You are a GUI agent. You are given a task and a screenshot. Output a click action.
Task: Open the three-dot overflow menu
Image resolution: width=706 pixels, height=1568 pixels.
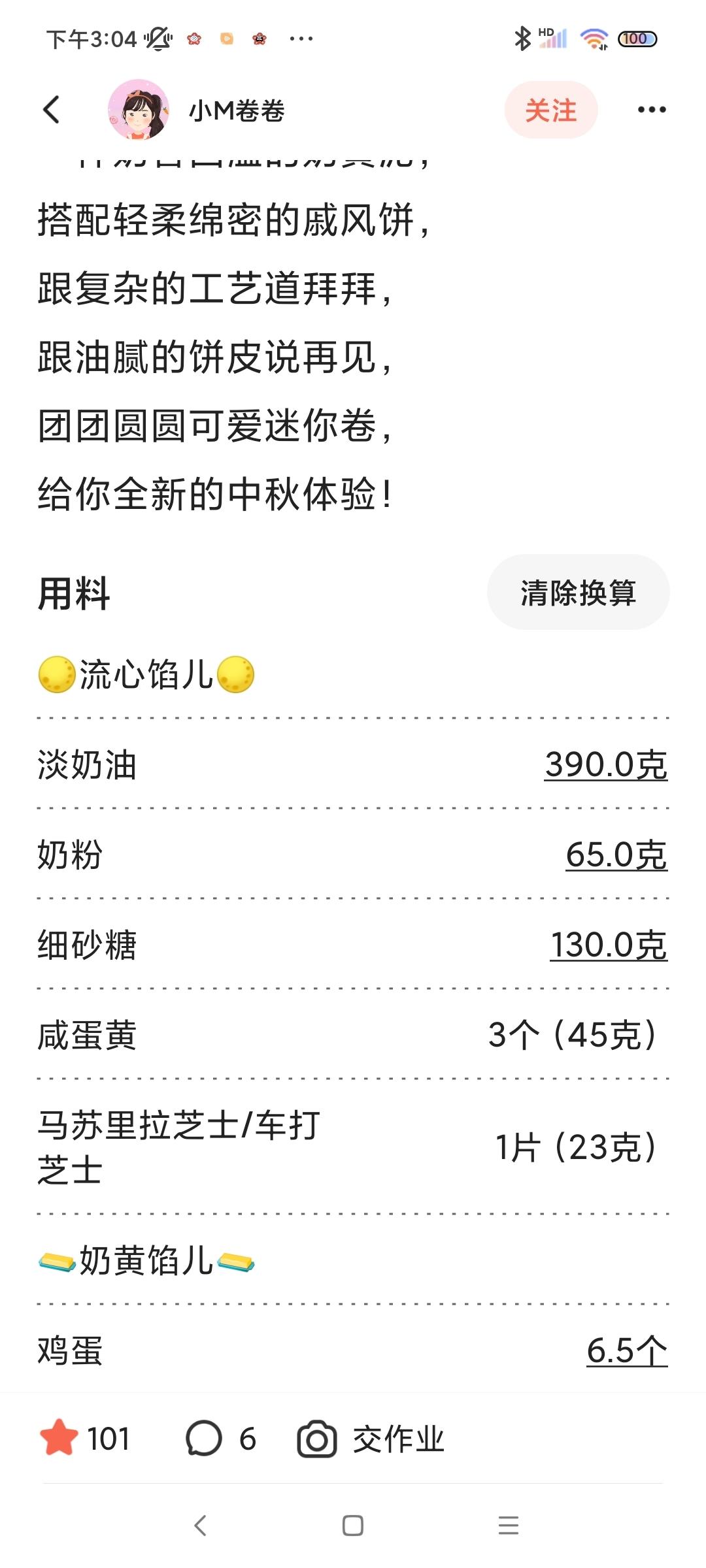[652, 110]
